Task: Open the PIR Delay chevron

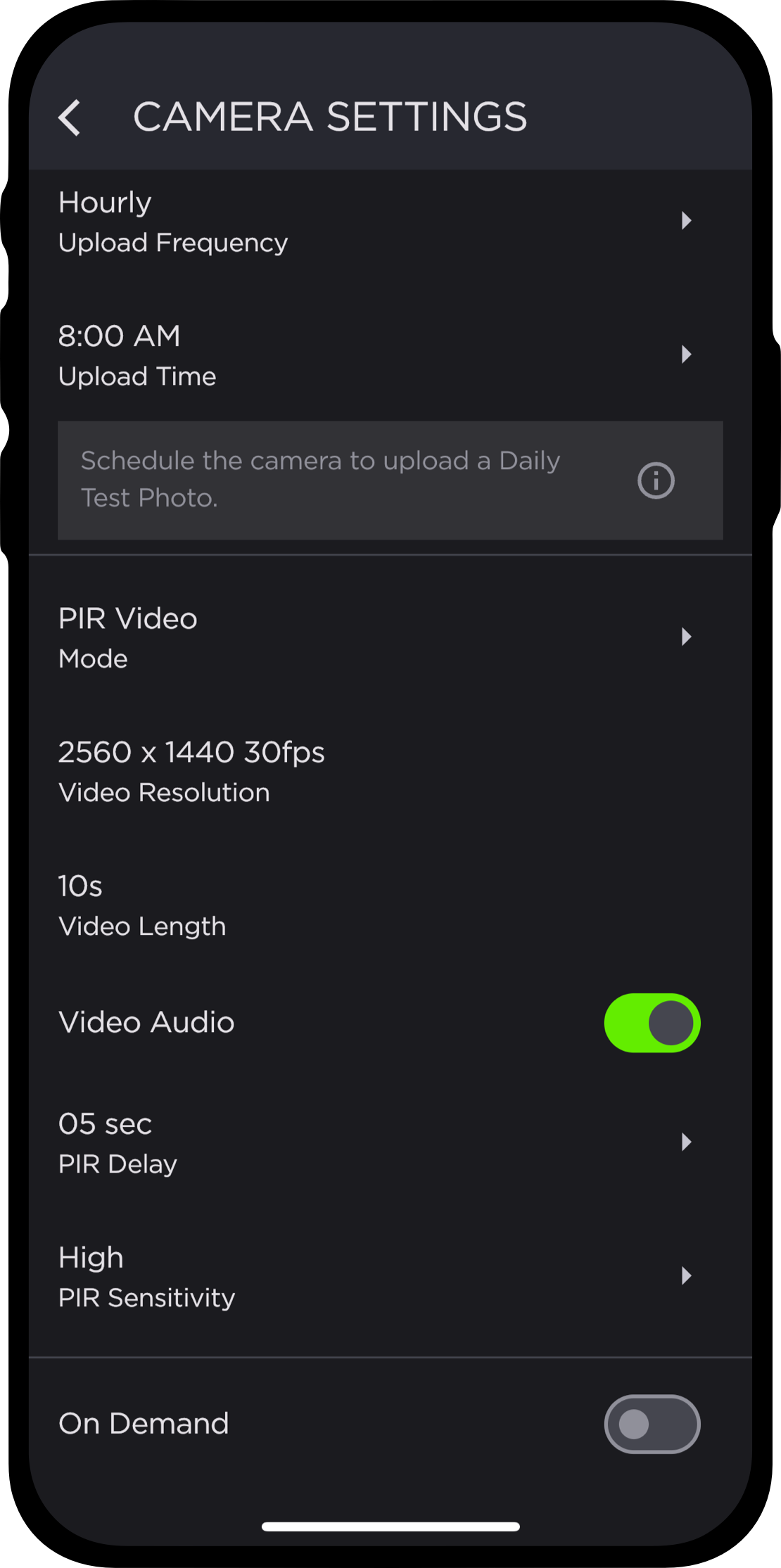Action: (x=687, y=1142)
